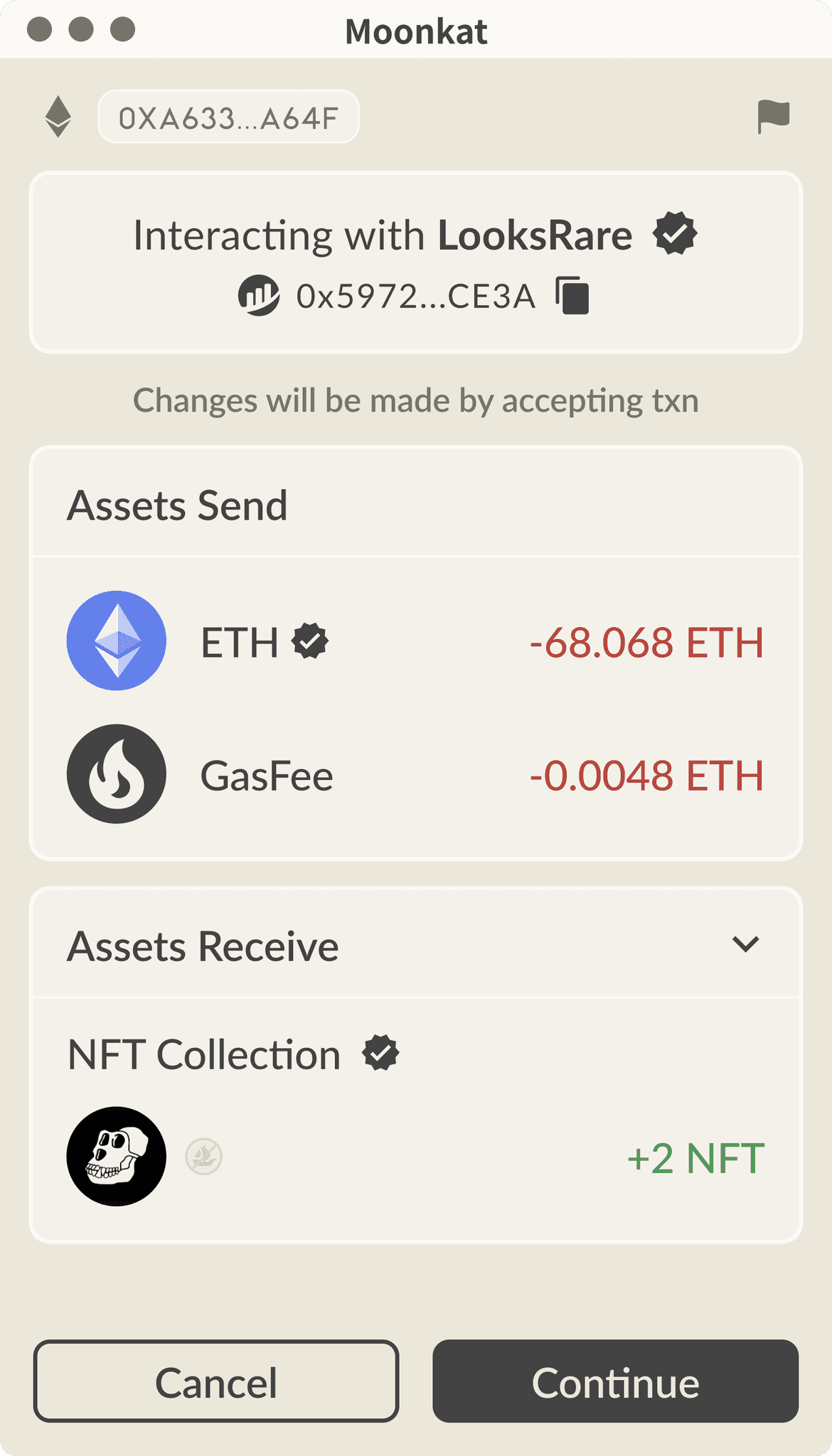Image resolution: width=832 pixels, height=1456 pixels.
Task: Continue with the transaction
Action: (615, 1381)
